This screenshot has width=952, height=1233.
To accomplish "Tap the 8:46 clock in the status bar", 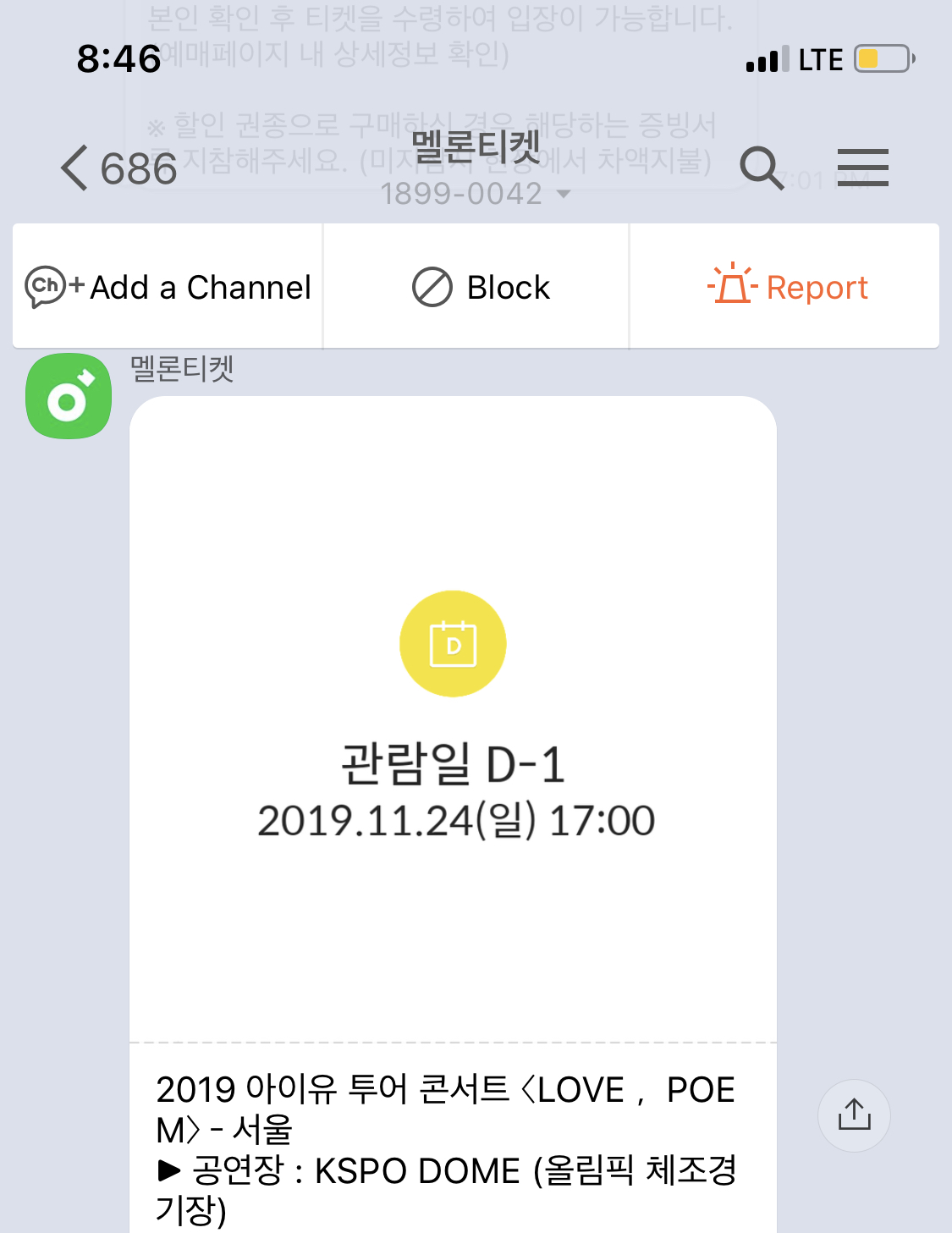I will pos(117,59).
